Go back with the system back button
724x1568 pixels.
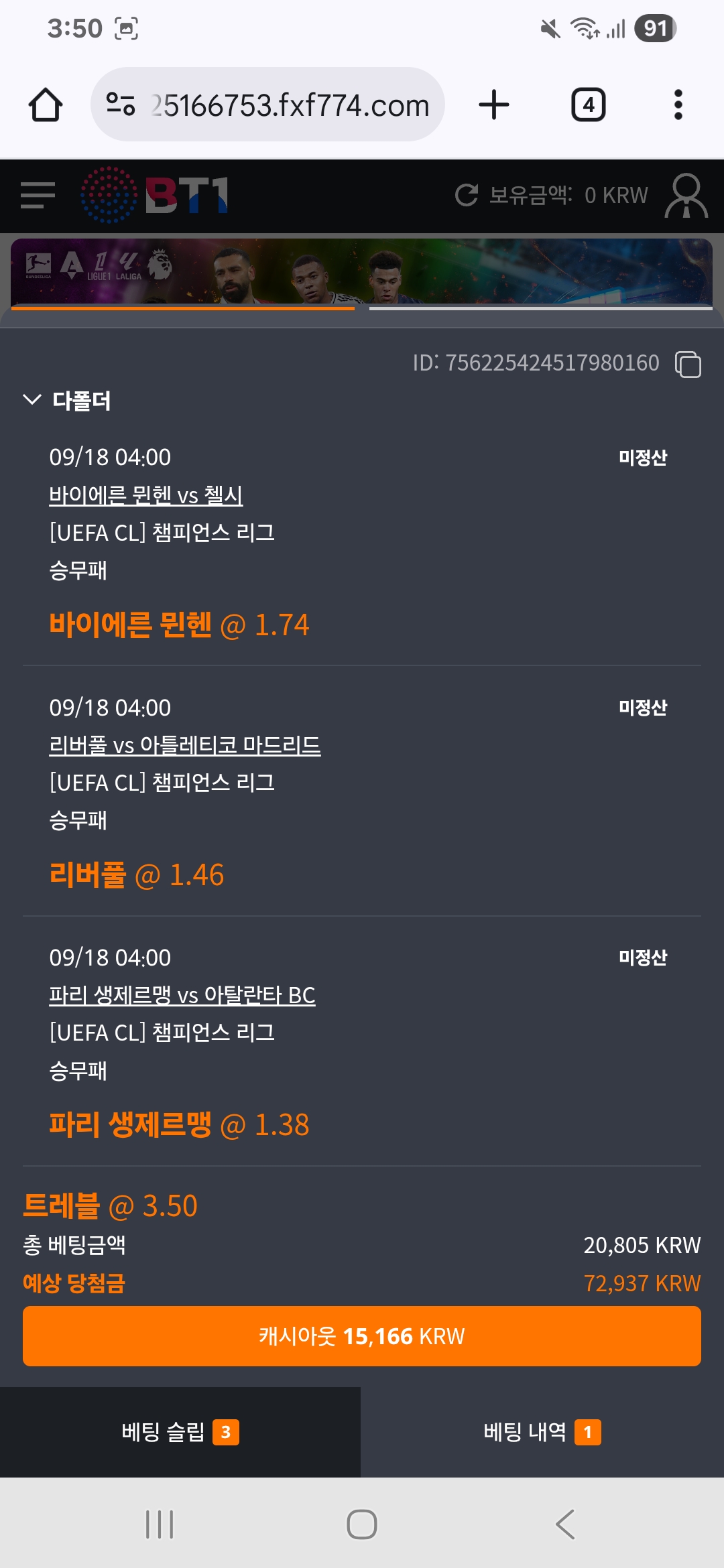pos(565,1524)
